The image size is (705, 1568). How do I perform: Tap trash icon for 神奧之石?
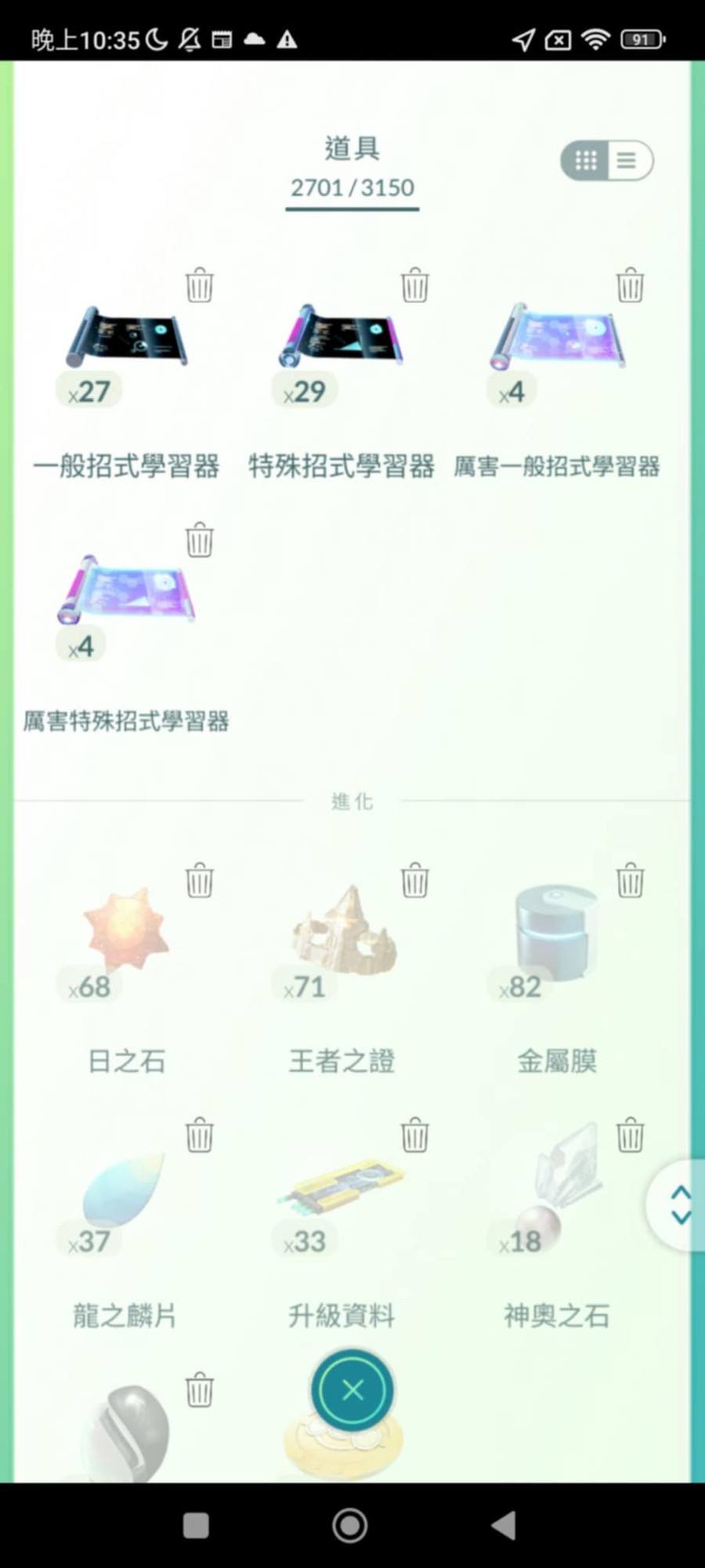point(631,1135)
